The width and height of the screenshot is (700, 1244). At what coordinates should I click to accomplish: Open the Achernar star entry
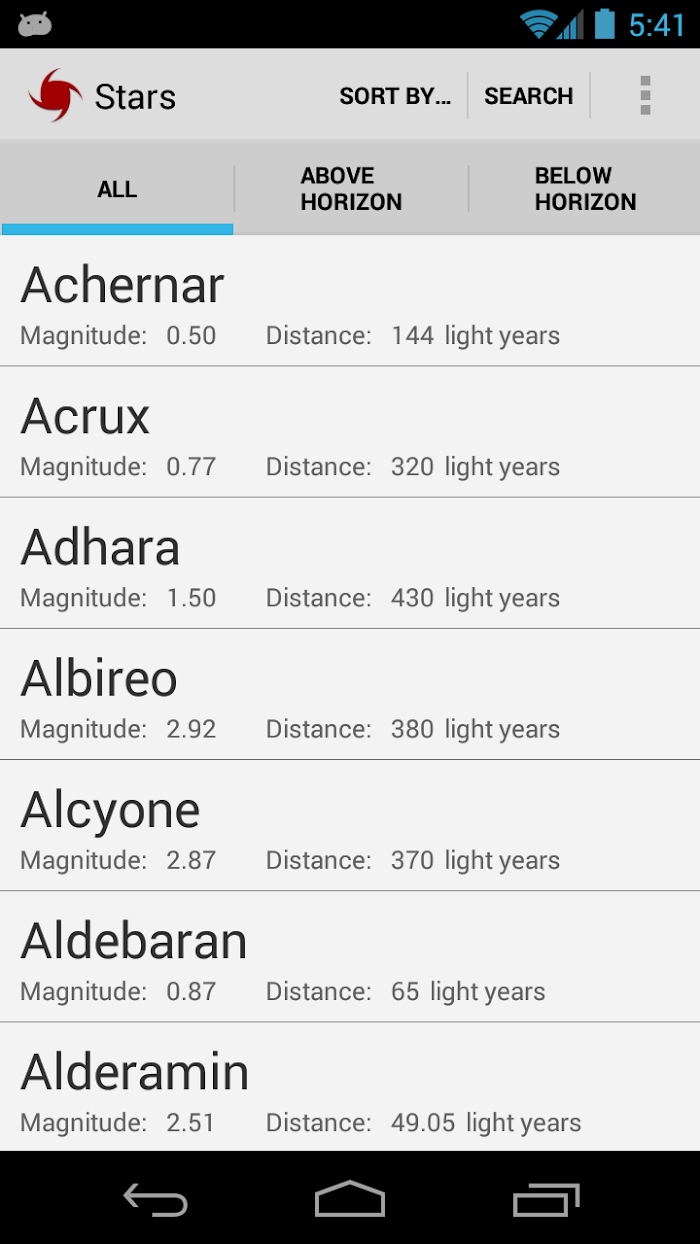tap(350, 301)
